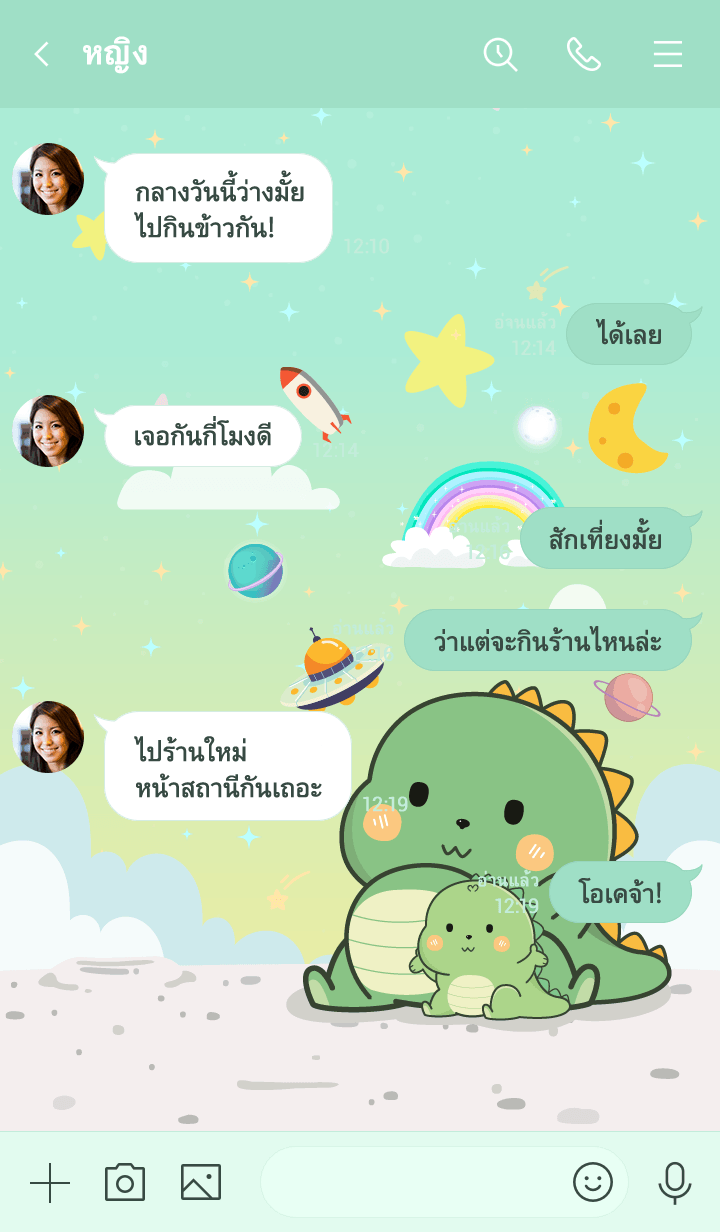The height and width of the screenshot is (1232, 720).
Task: Open the chat menu
Action: pos(668,54)
